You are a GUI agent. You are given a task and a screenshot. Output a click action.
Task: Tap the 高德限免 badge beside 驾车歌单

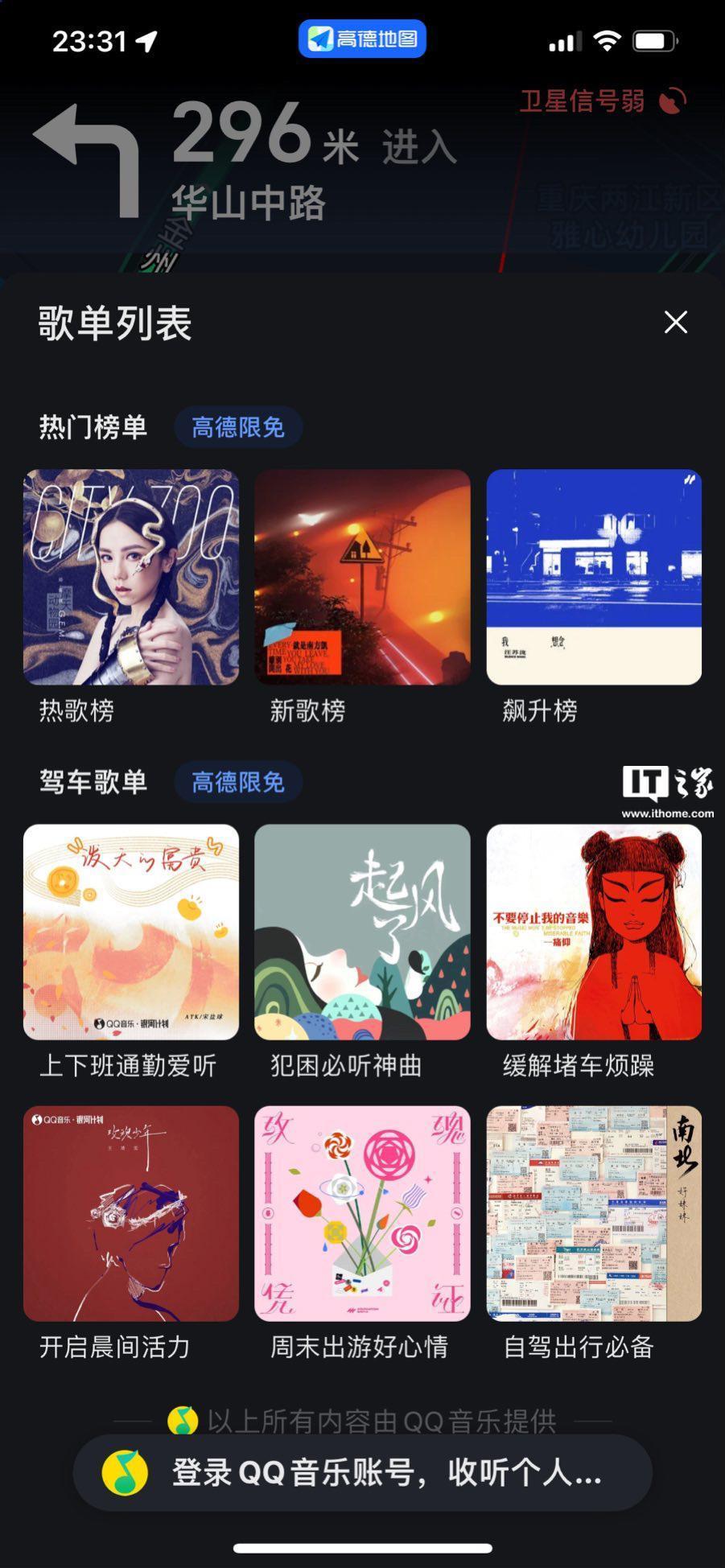click(238, 782)
